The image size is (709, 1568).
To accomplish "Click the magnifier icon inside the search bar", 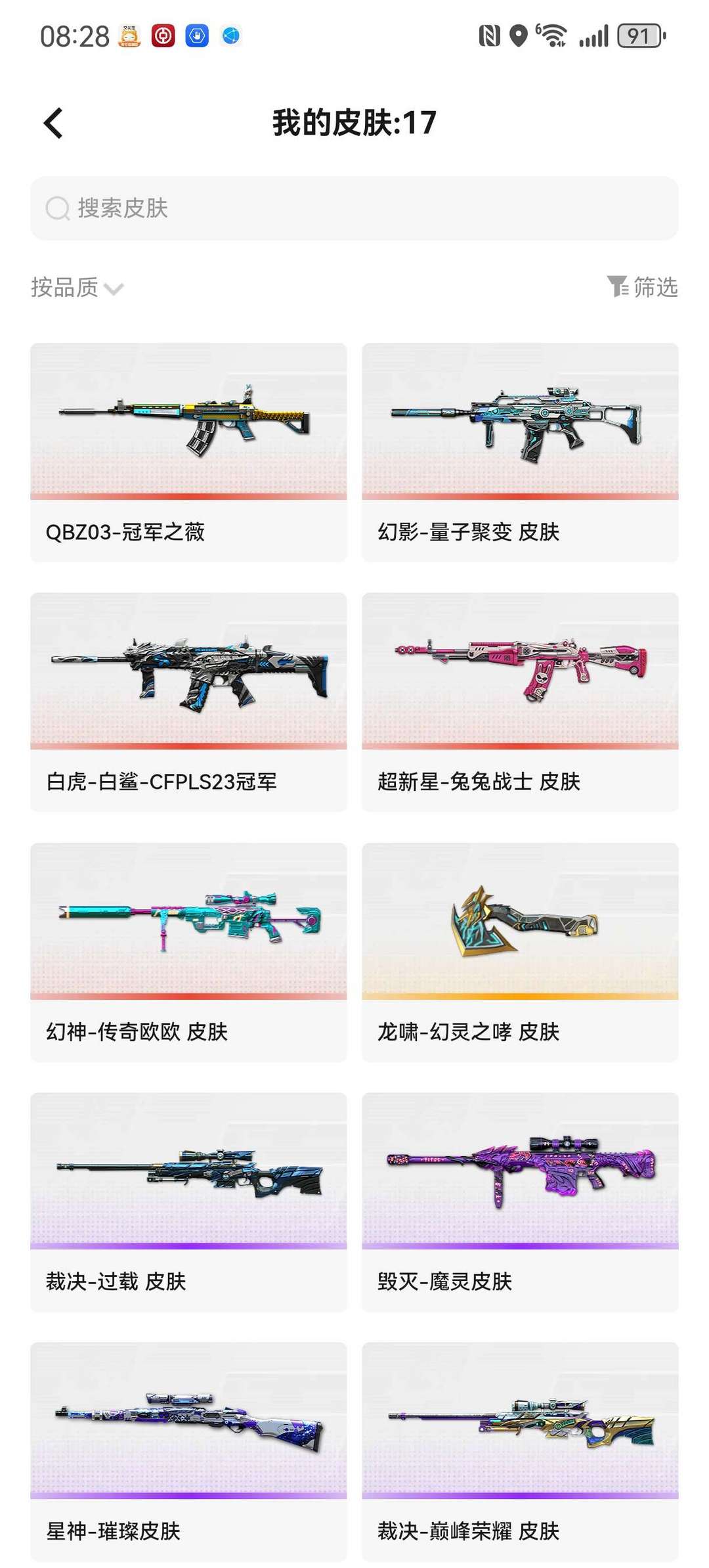I will coord(58,209).
